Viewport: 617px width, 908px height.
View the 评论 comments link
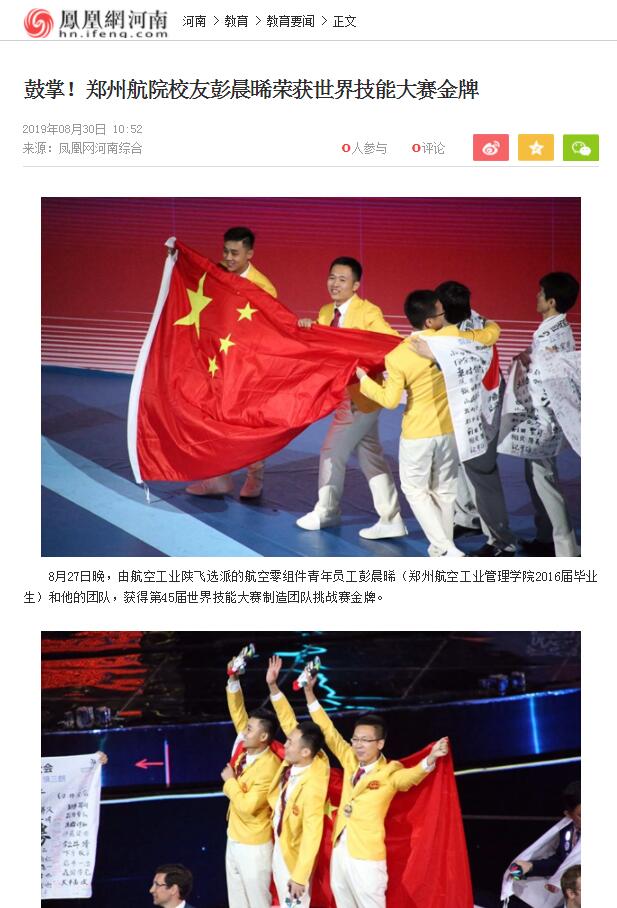(x=429, y=148)
